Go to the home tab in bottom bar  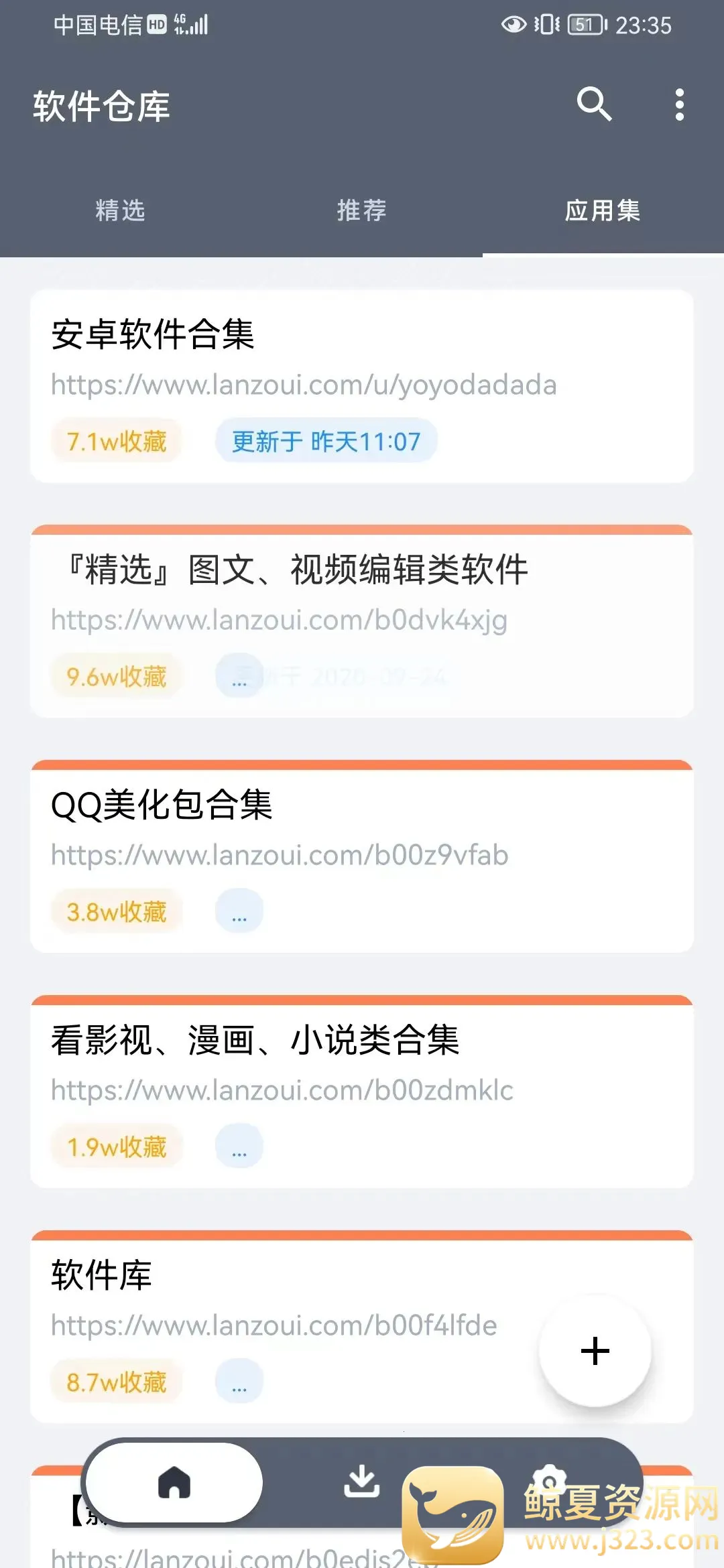[x=174, y=1482]
